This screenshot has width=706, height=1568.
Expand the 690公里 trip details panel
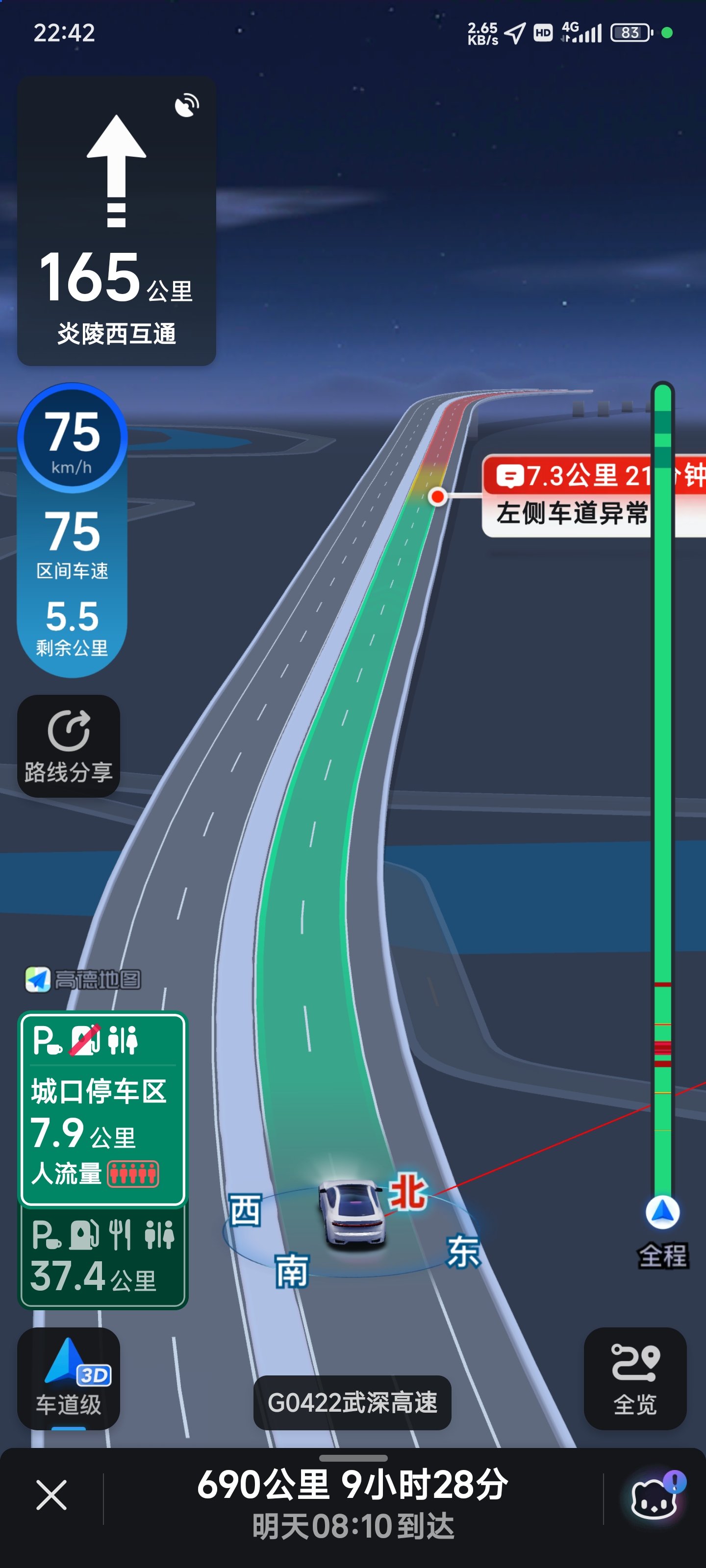tap(353, 1495)
